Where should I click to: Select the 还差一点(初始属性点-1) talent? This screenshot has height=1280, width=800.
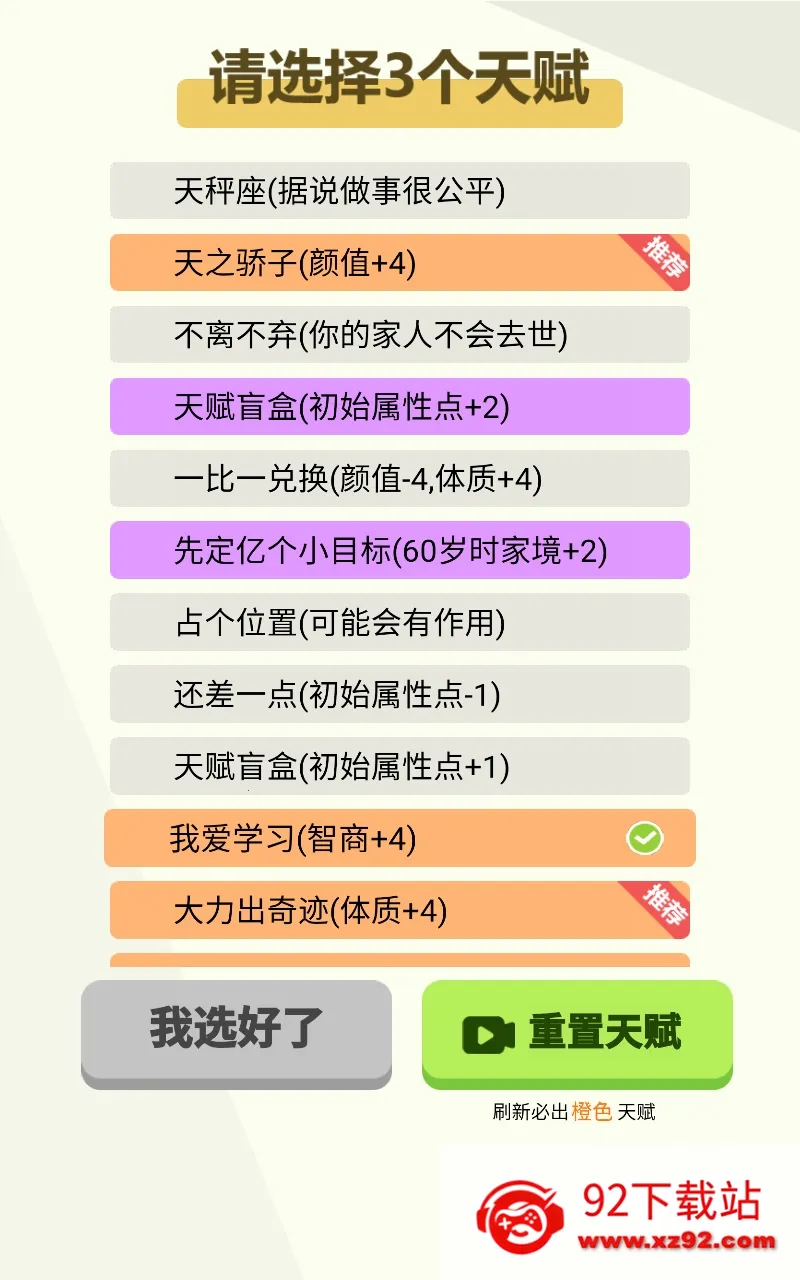click(400, 695)
